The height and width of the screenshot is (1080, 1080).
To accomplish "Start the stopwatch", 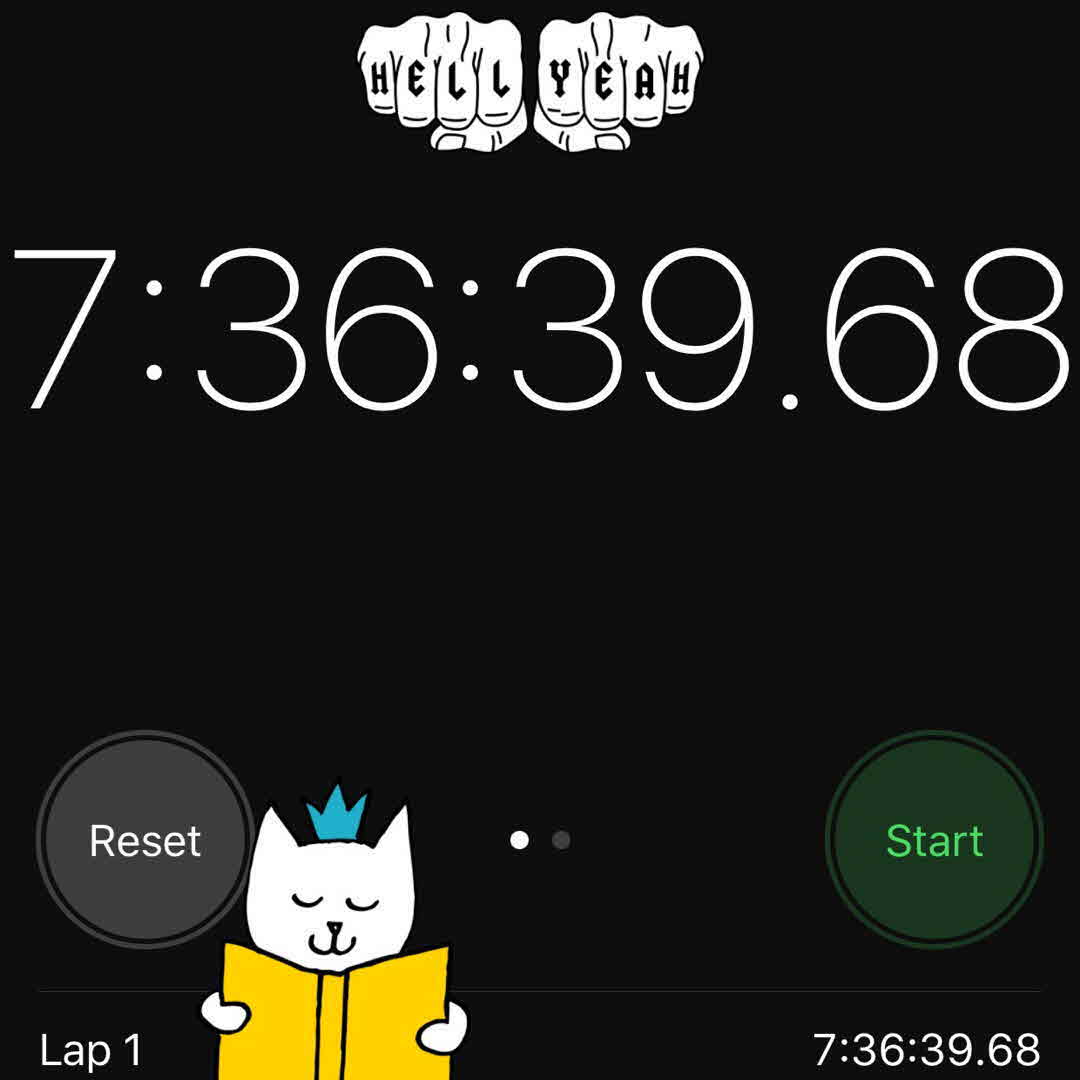I will click(x=934, y=840).
